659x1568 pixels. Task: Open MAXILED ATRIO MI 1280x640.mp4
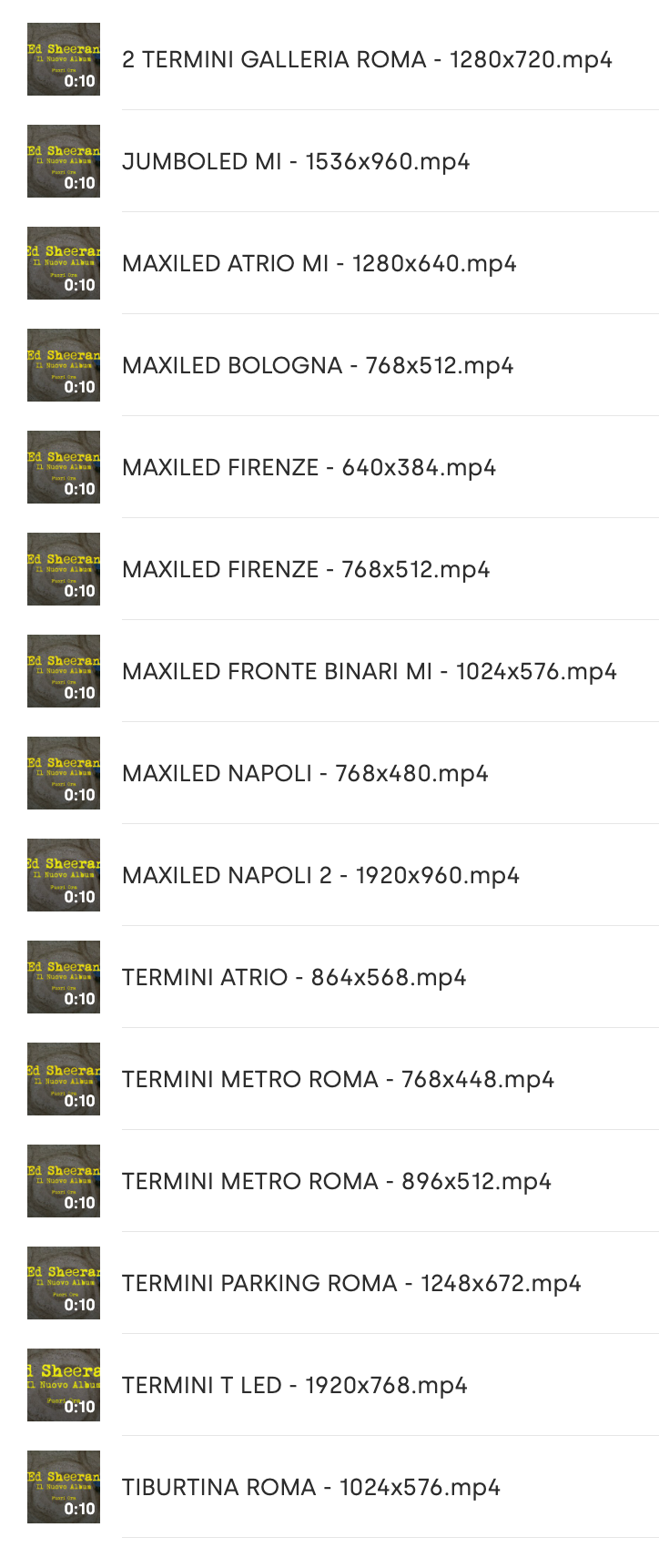(319, 264)
